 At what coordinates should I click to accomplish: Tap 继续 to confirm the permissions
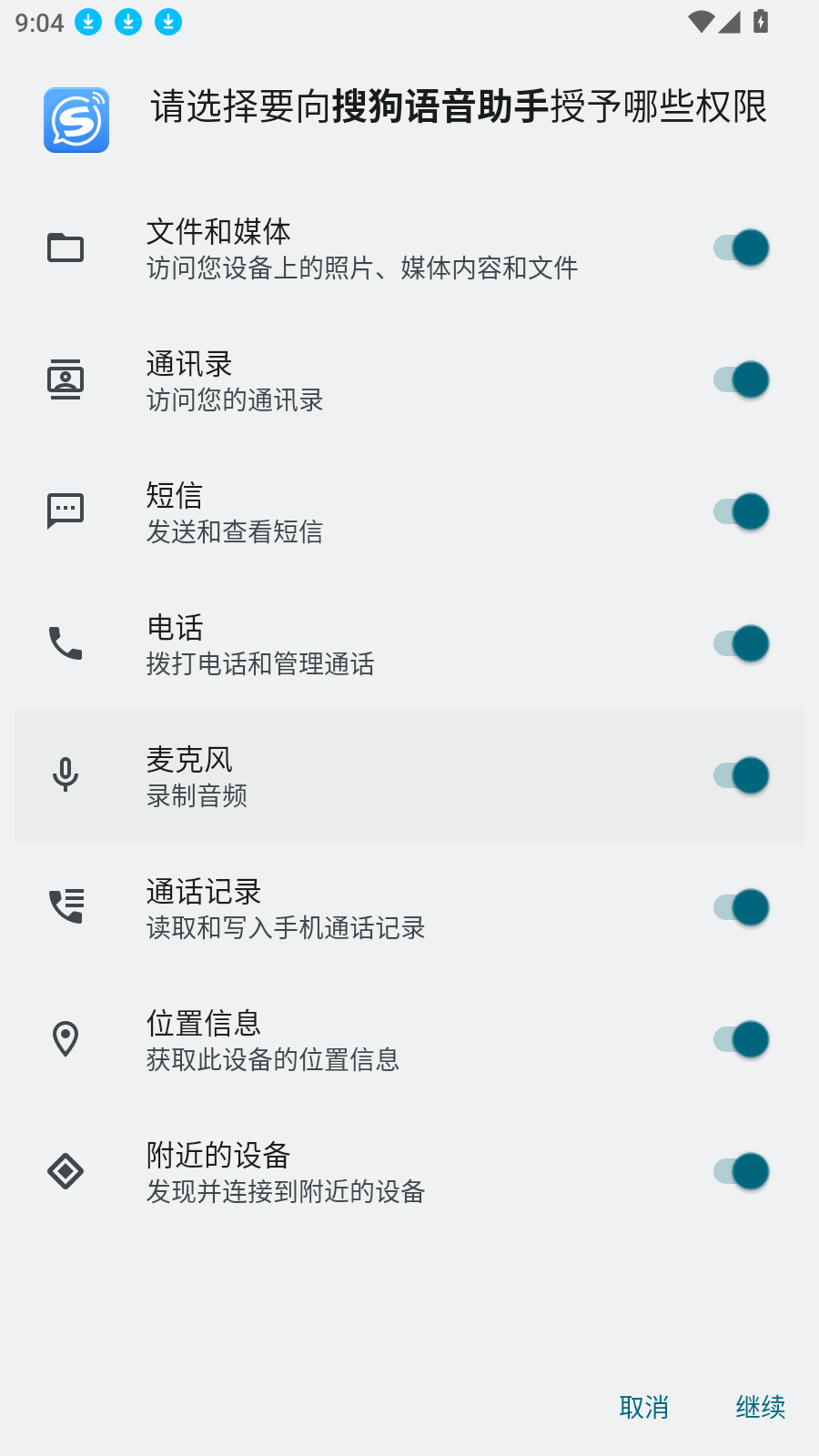coord(761,1408)
